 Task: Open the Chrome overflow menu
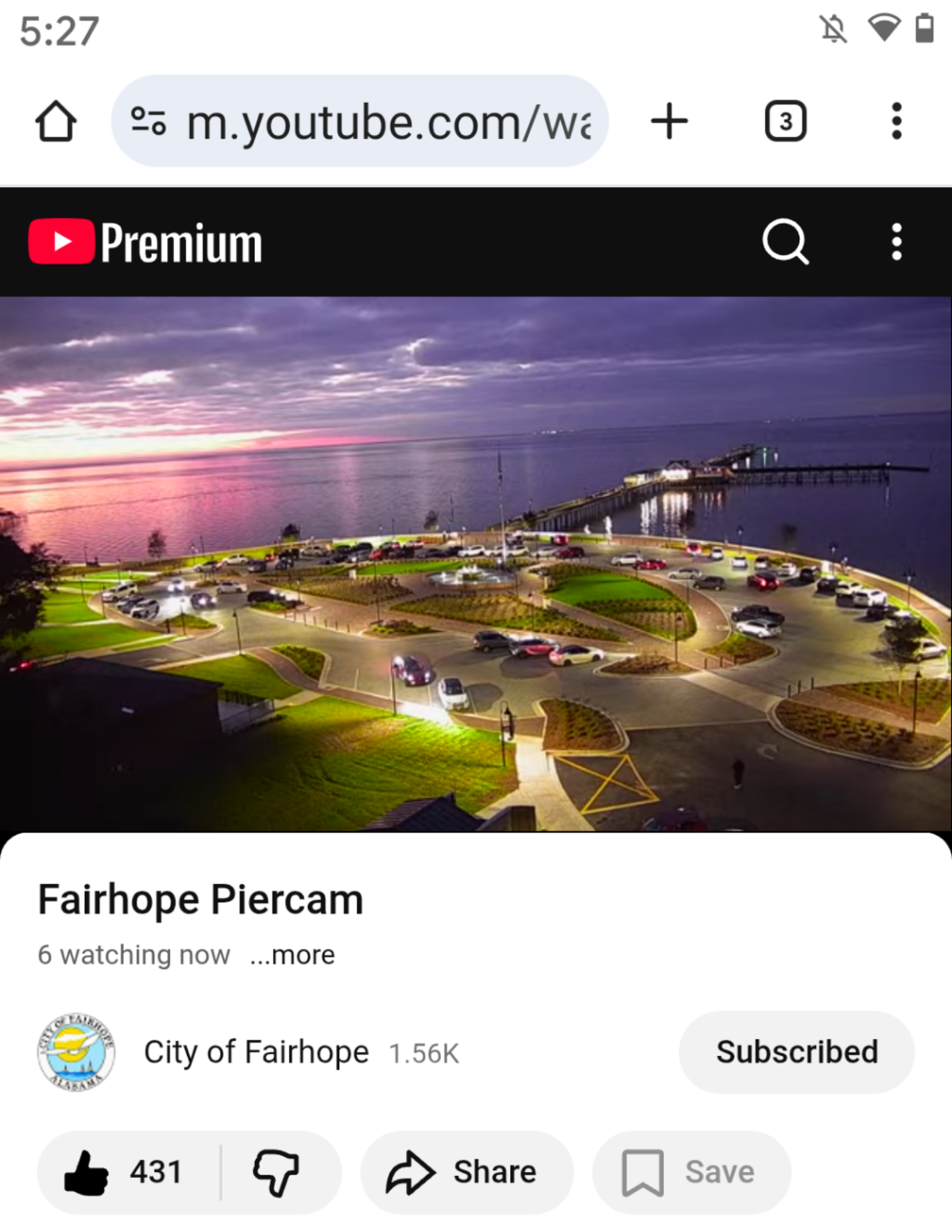896,122
